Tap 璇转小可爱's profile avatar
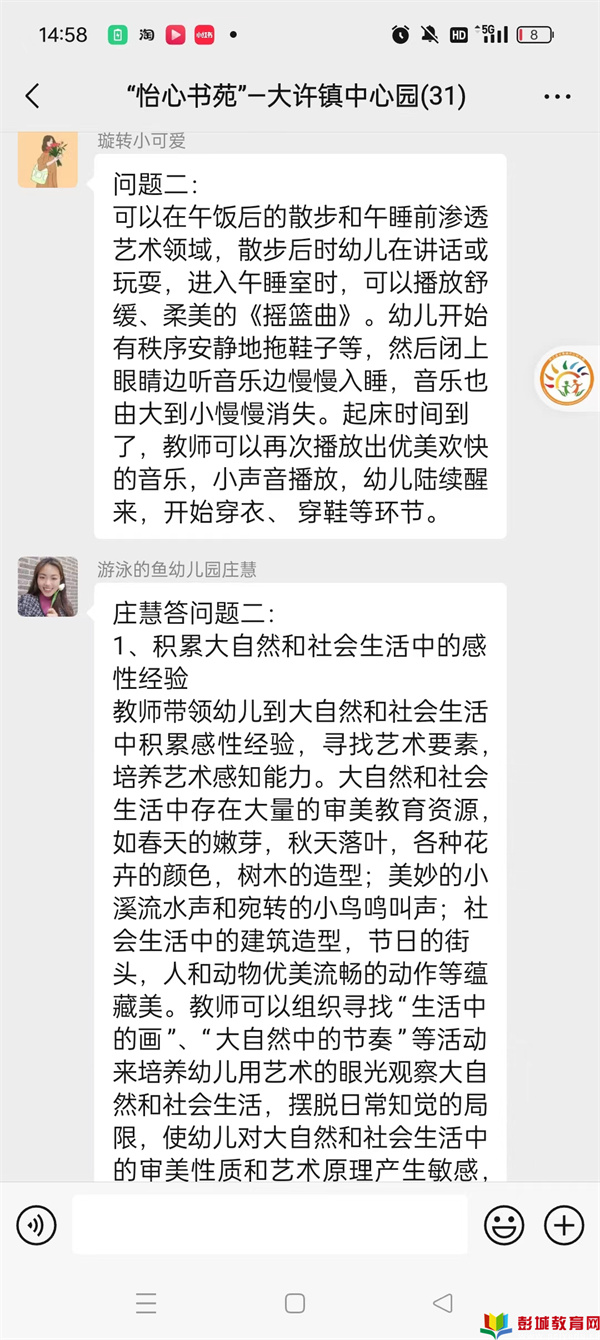The image size is (600, 1340). click(x=47, y=159)
